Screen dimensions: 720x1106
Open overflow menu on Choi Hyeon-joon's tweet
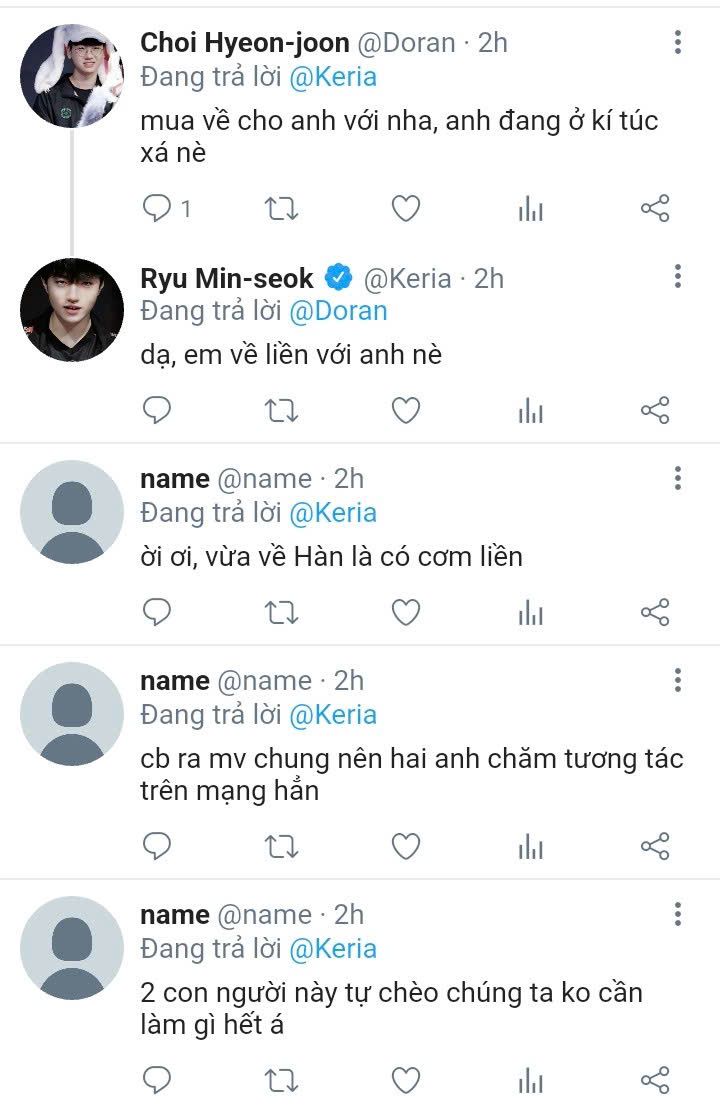pyautogui.click(x=678, y=42)
